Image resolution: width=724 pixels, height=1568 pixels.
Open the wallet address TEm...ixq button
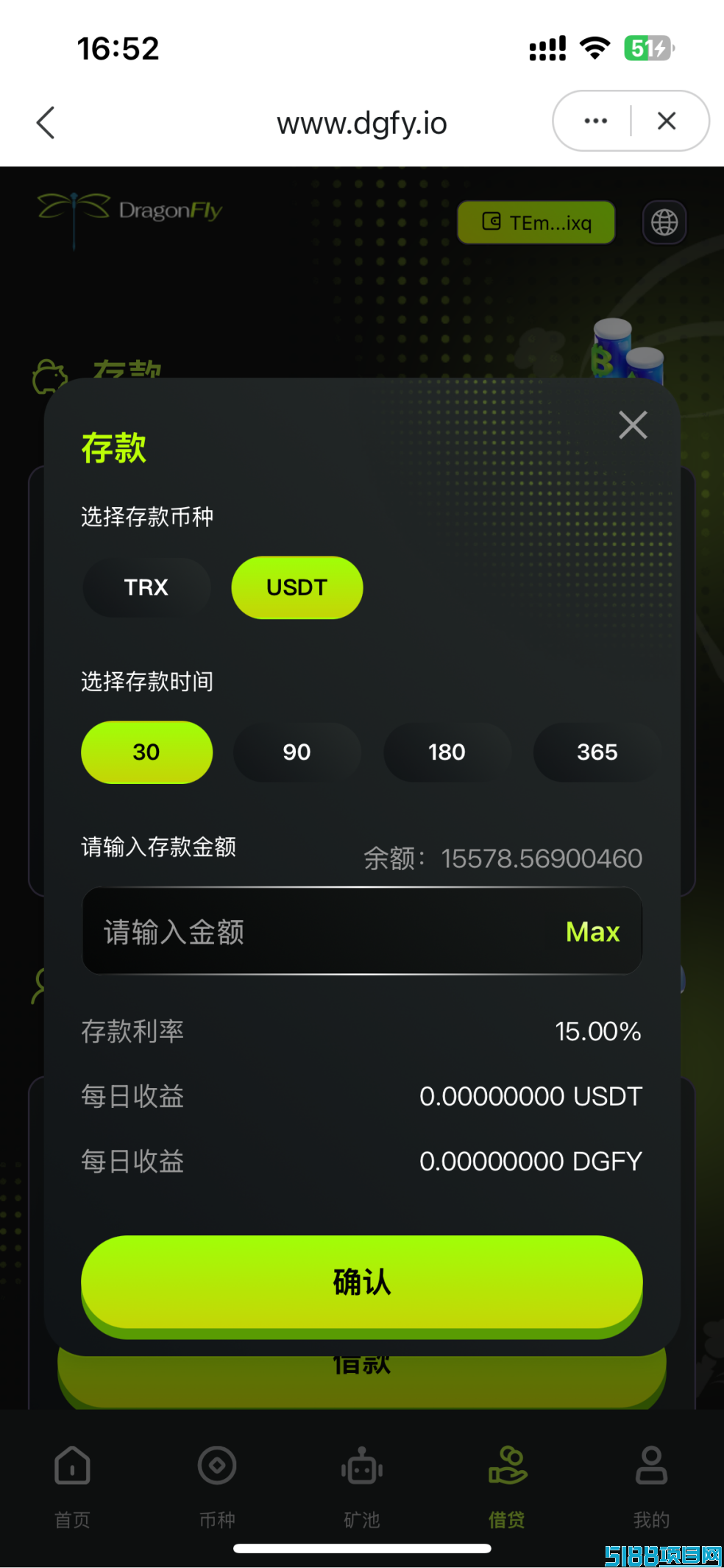(536, 222)
